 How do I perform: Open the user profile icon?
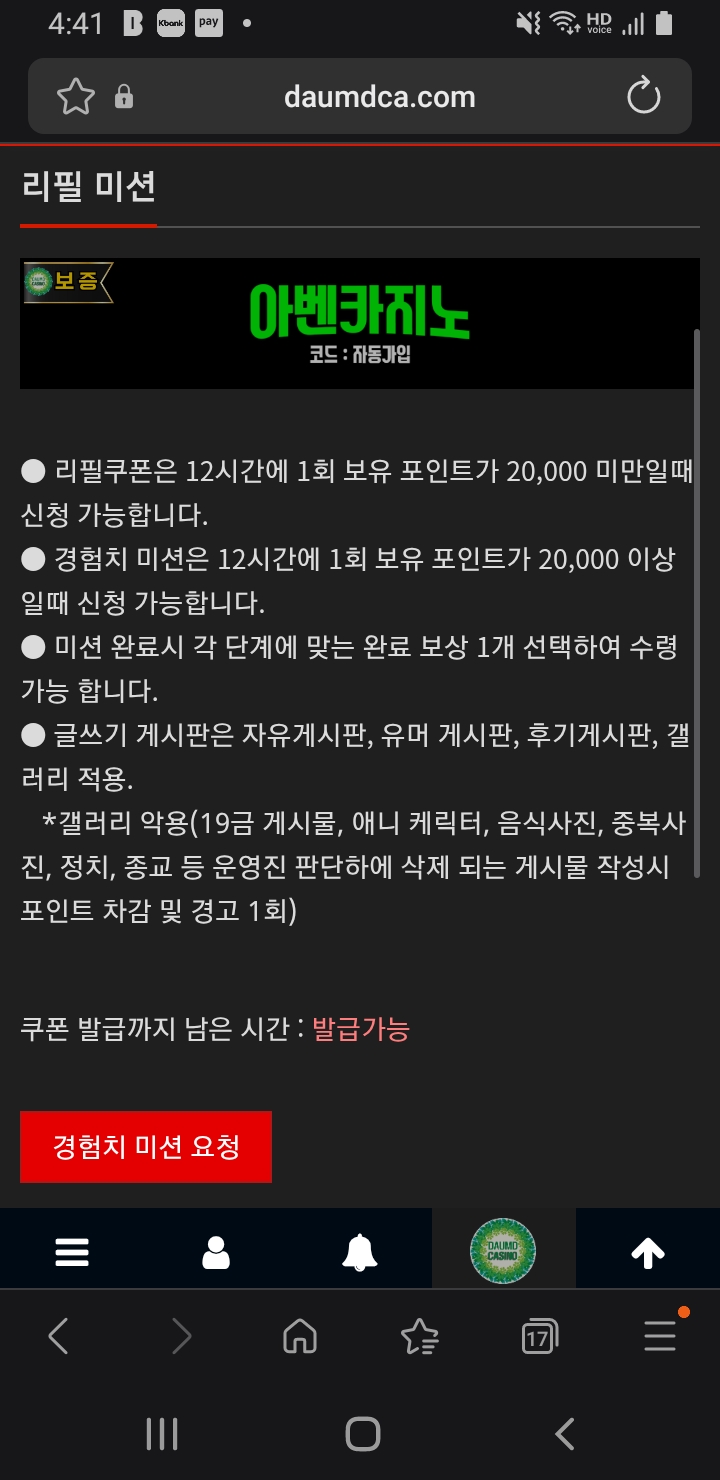tap(216, 1252)
